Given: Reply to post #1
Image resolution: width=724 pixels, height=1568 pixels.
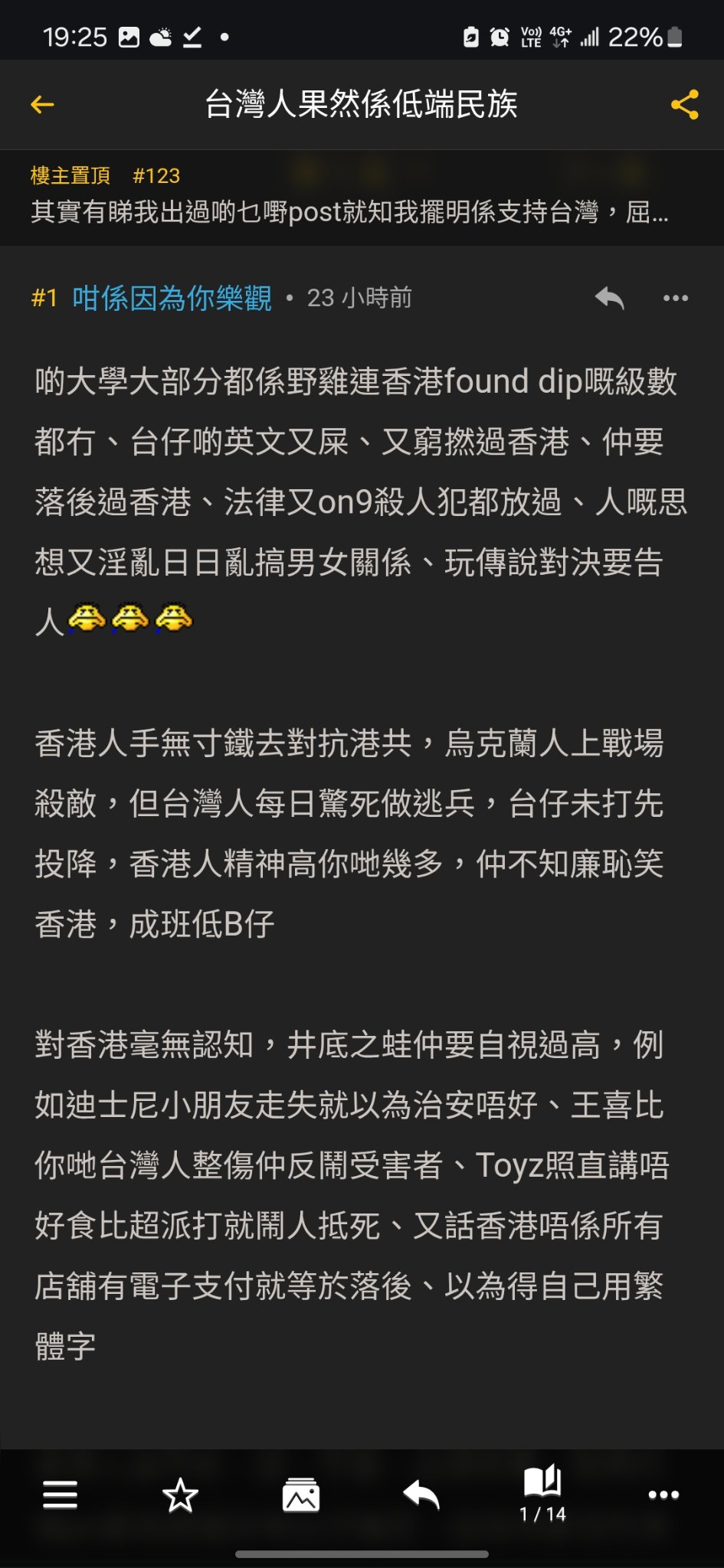Looking at the screenshot, I should [609, 298].
